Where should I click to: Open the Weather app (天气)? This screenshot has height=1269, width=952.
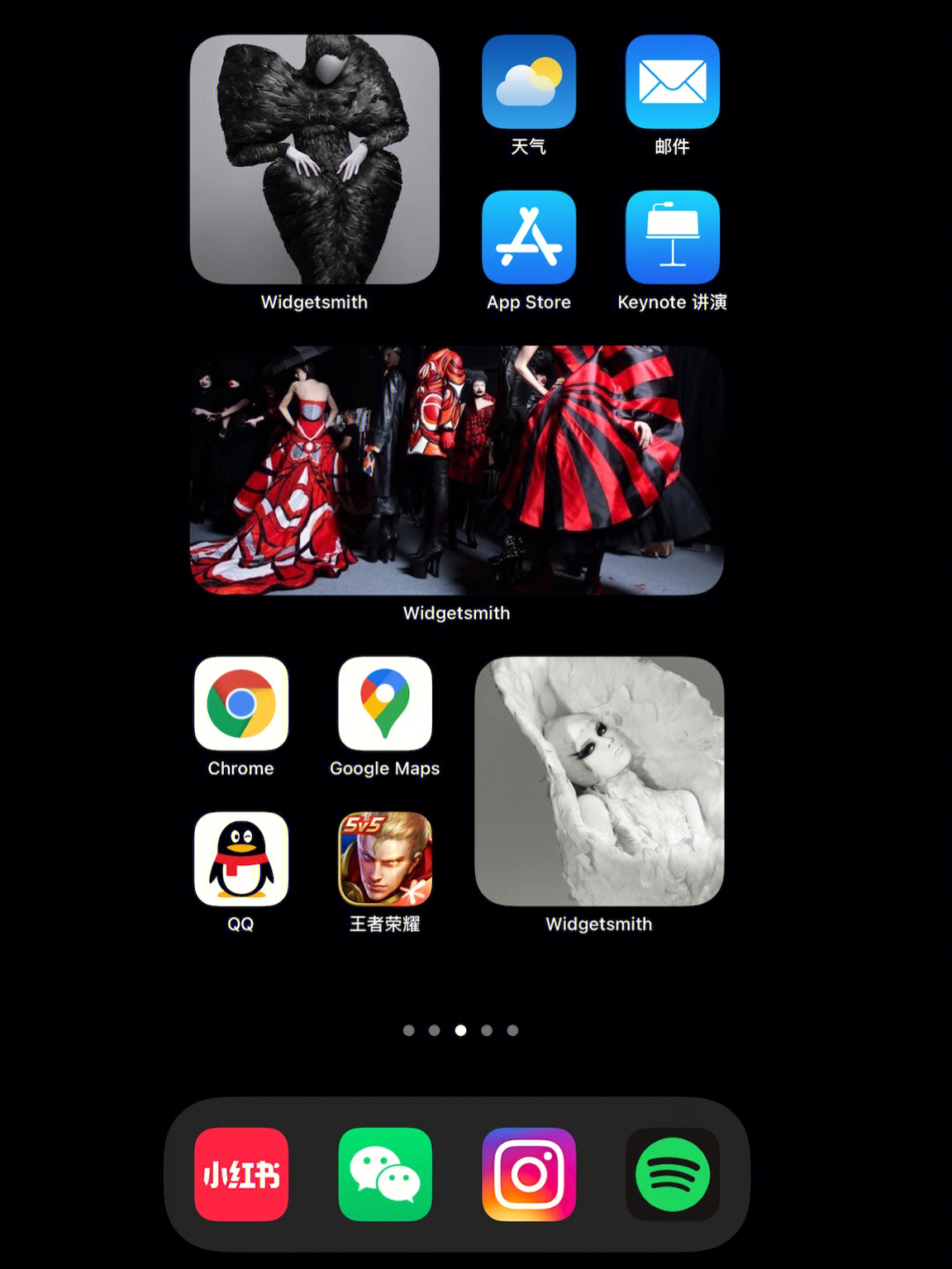coord(529,82)
